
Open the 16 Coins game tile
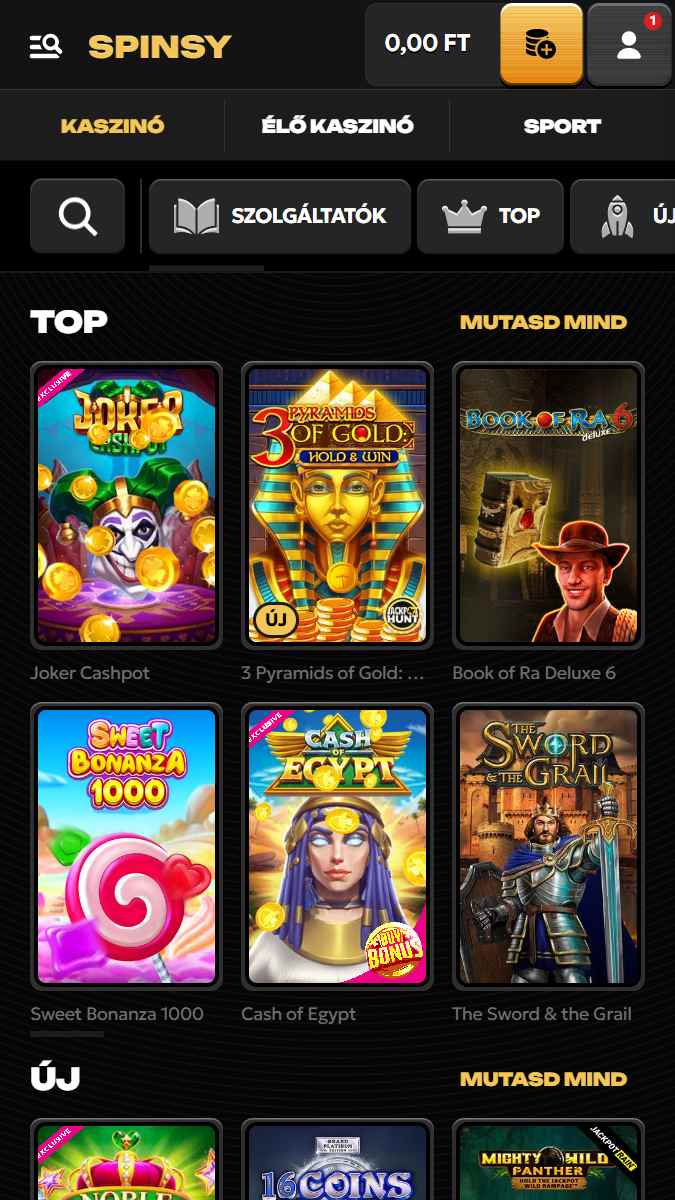click(337, 1162)
